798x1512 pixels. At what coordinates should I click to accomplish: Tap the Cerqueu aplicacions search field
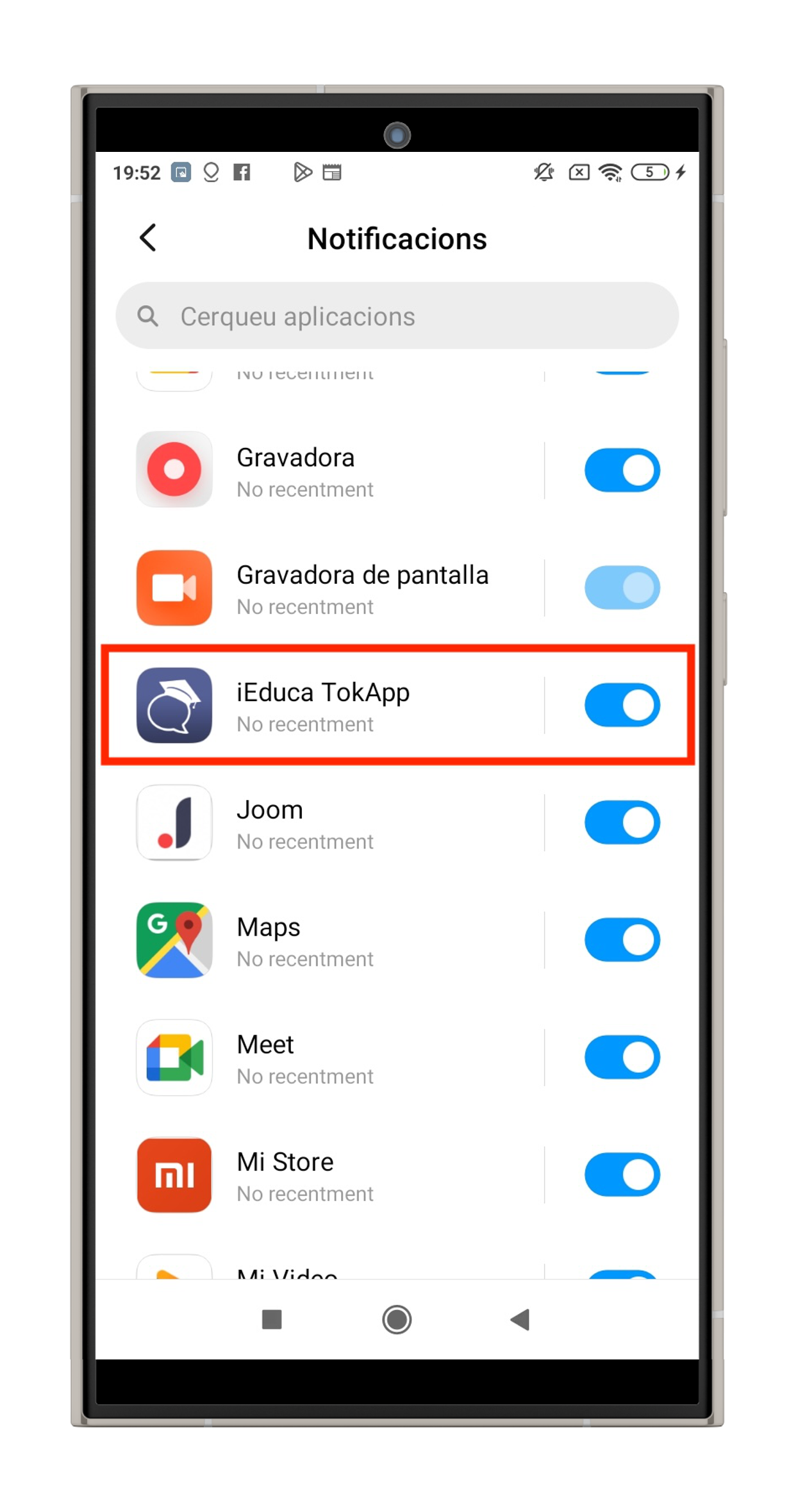(x=397, y=316)
